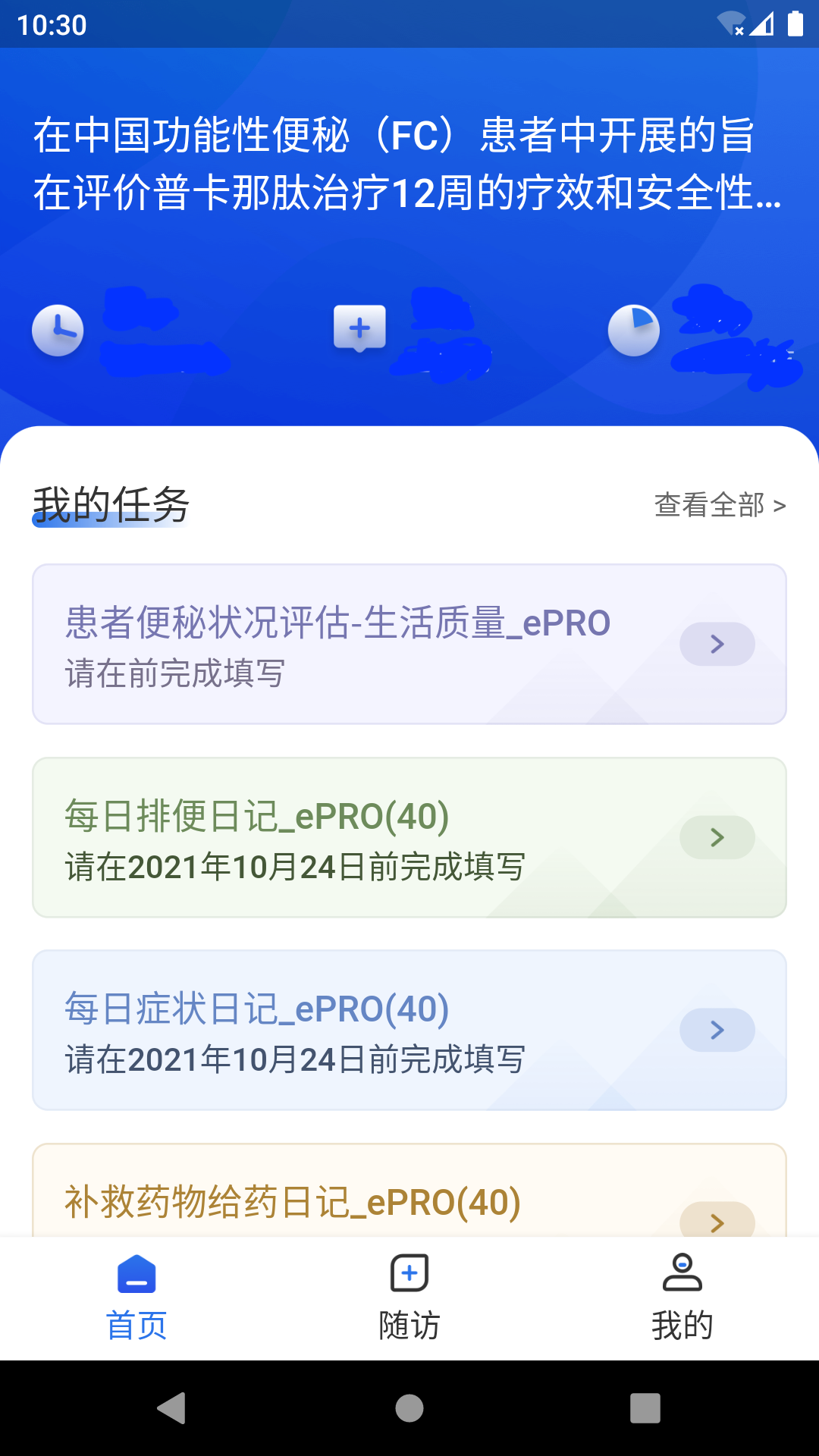Open 查看全部 to view all tasks
This screenshot has width=819, height=1456.
[x=717, y=504]
